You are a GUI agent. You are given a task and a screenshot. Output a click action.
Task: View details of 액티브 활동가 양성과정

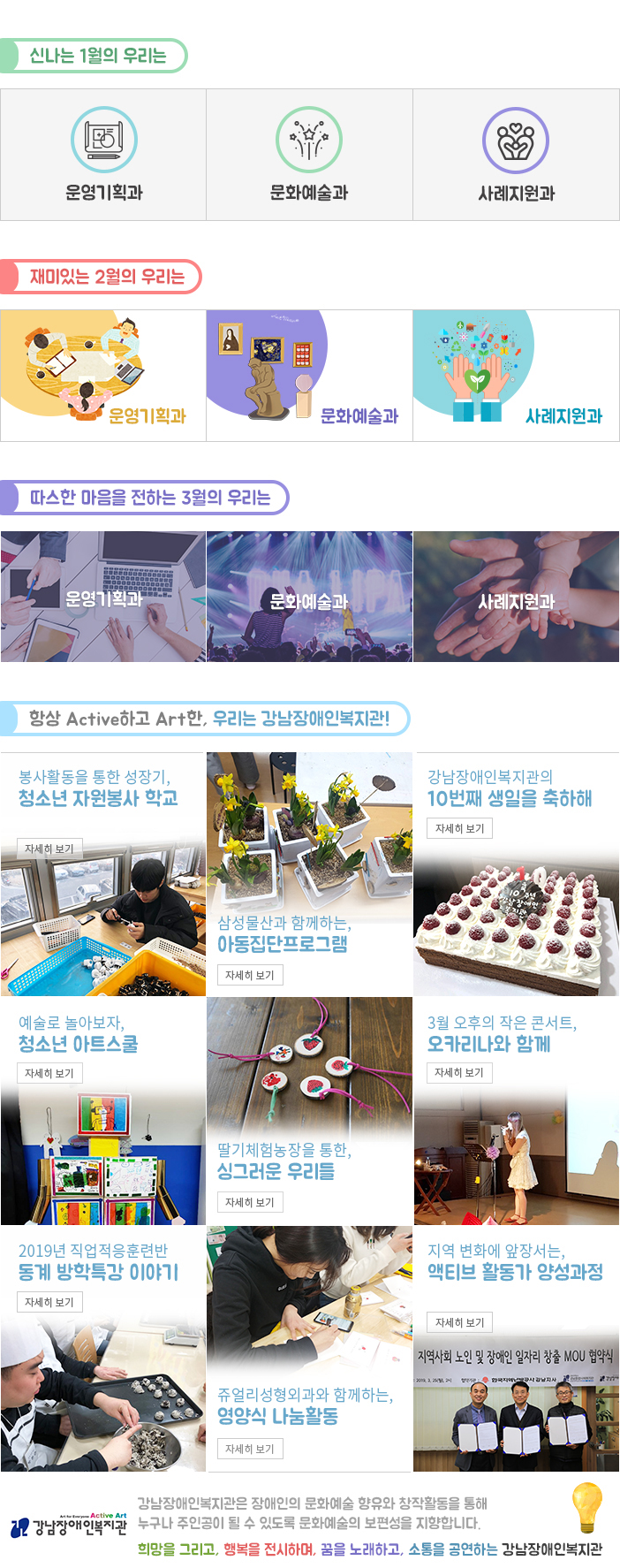click(459, 1322)
